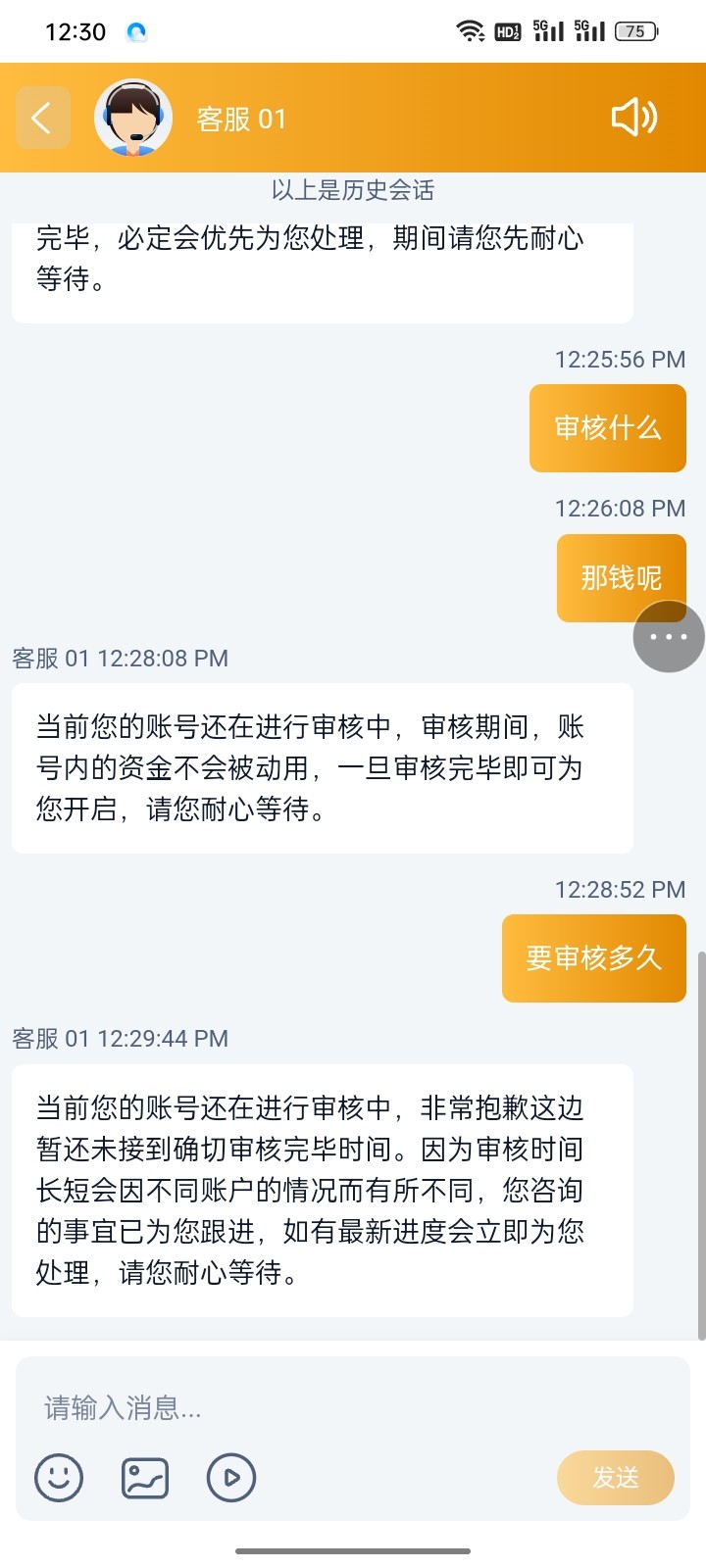Toggle the speaker mute icon
Image resolution: width=706 pixels, height=1568 pixels.
tap(634, 117)
